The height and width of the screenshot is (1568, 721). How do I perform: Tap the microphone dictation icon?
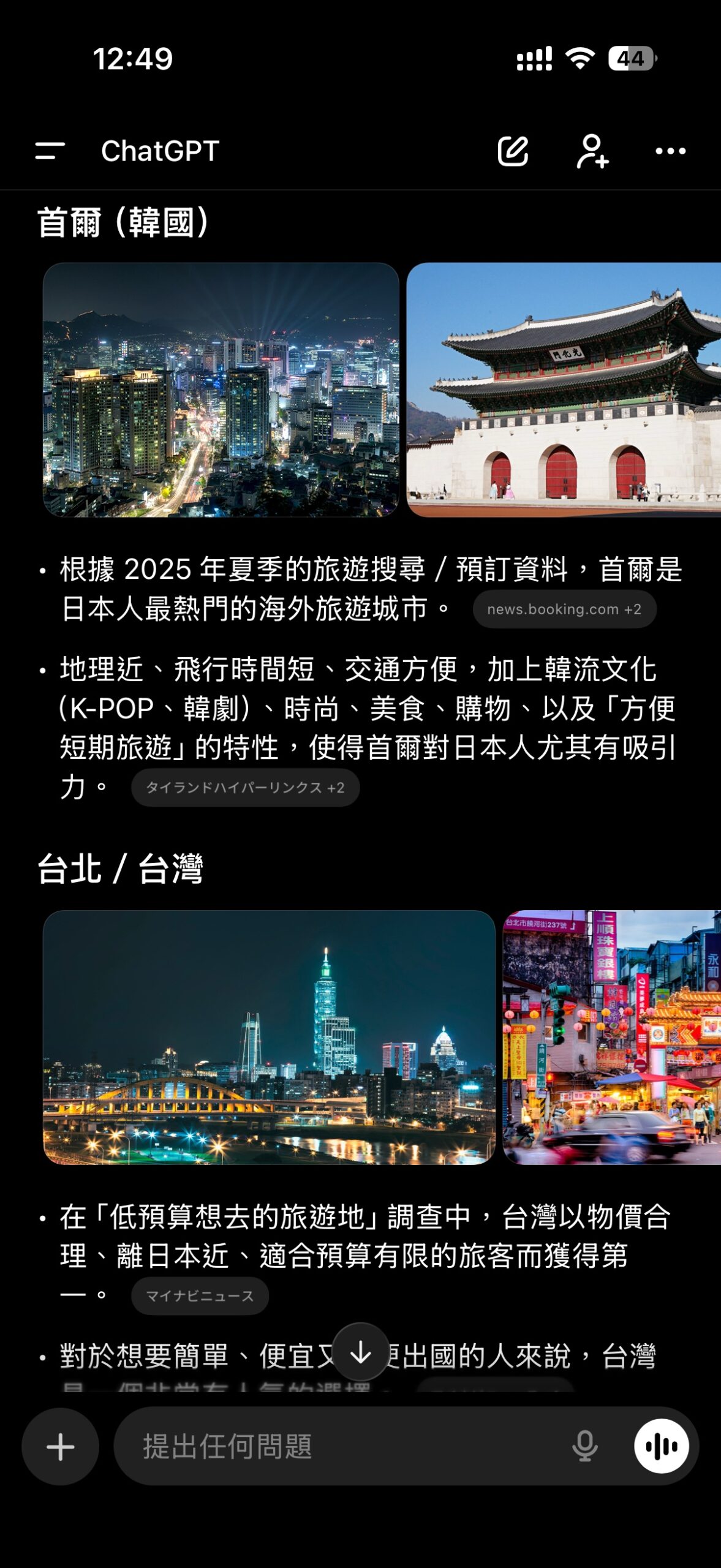click(x=584, y=1447)
